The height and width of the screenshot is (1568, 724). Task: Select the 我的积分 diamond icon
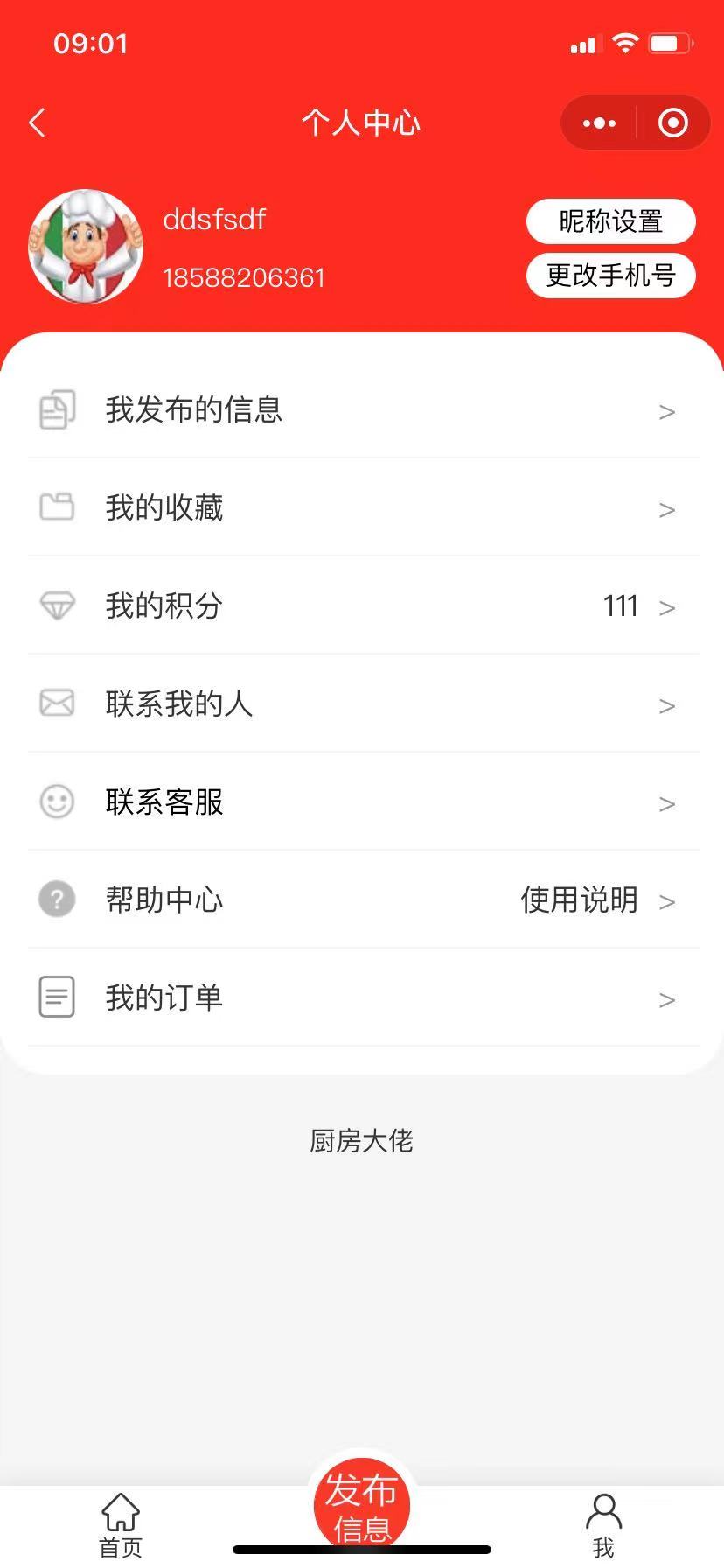click(57, 605)
